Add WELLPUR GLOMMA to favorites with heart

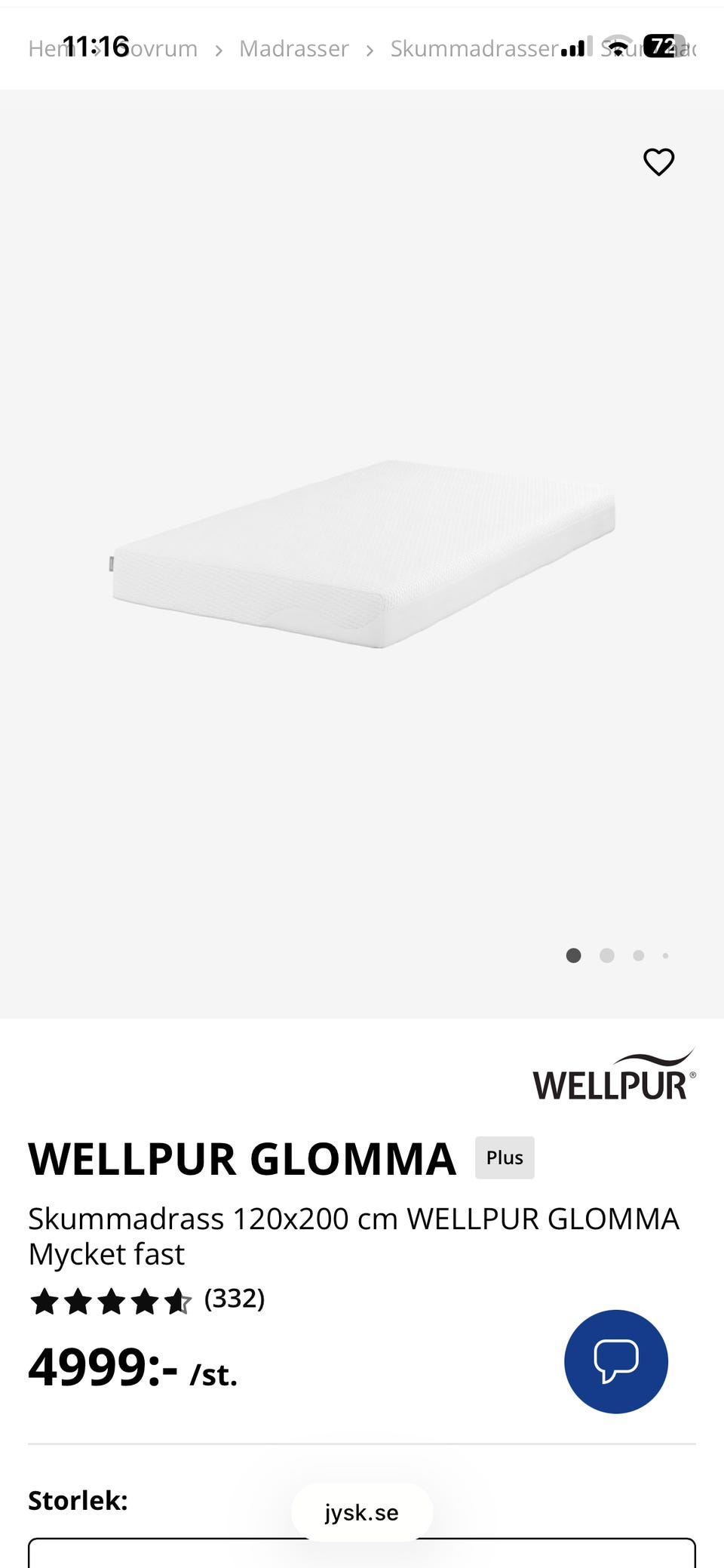point(658,161)
